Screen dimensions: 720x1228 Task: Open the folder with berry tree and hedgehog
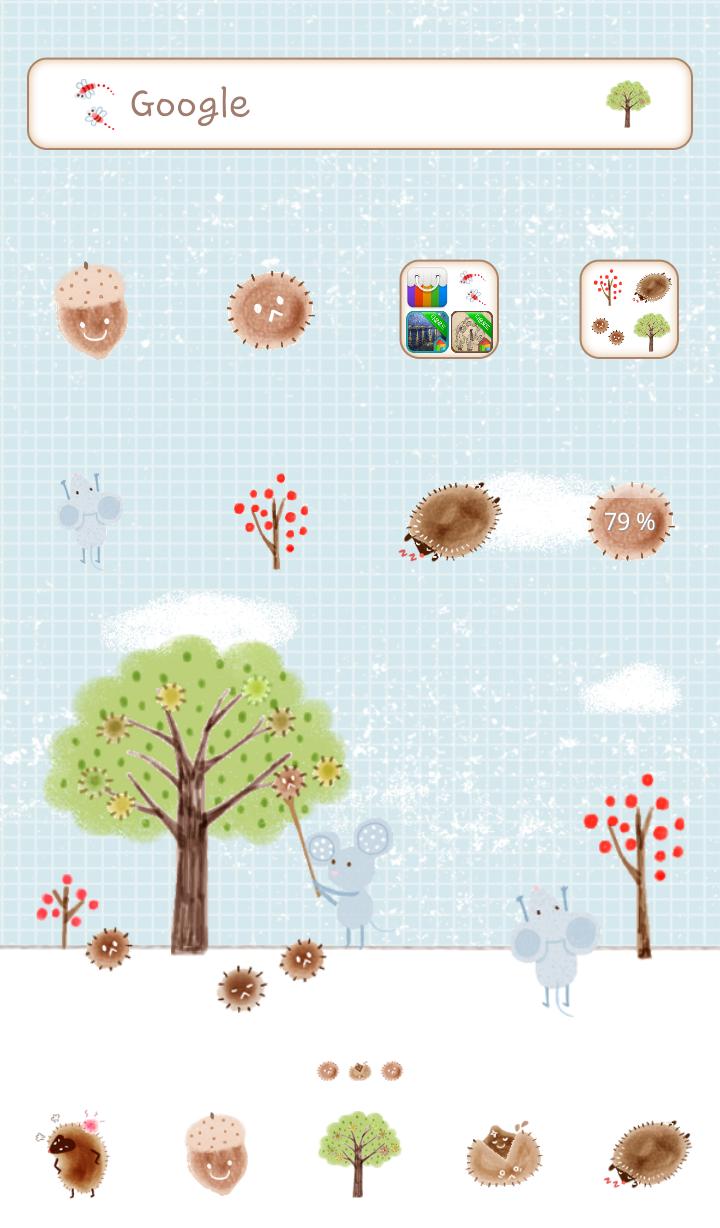[x=629, y=309]
